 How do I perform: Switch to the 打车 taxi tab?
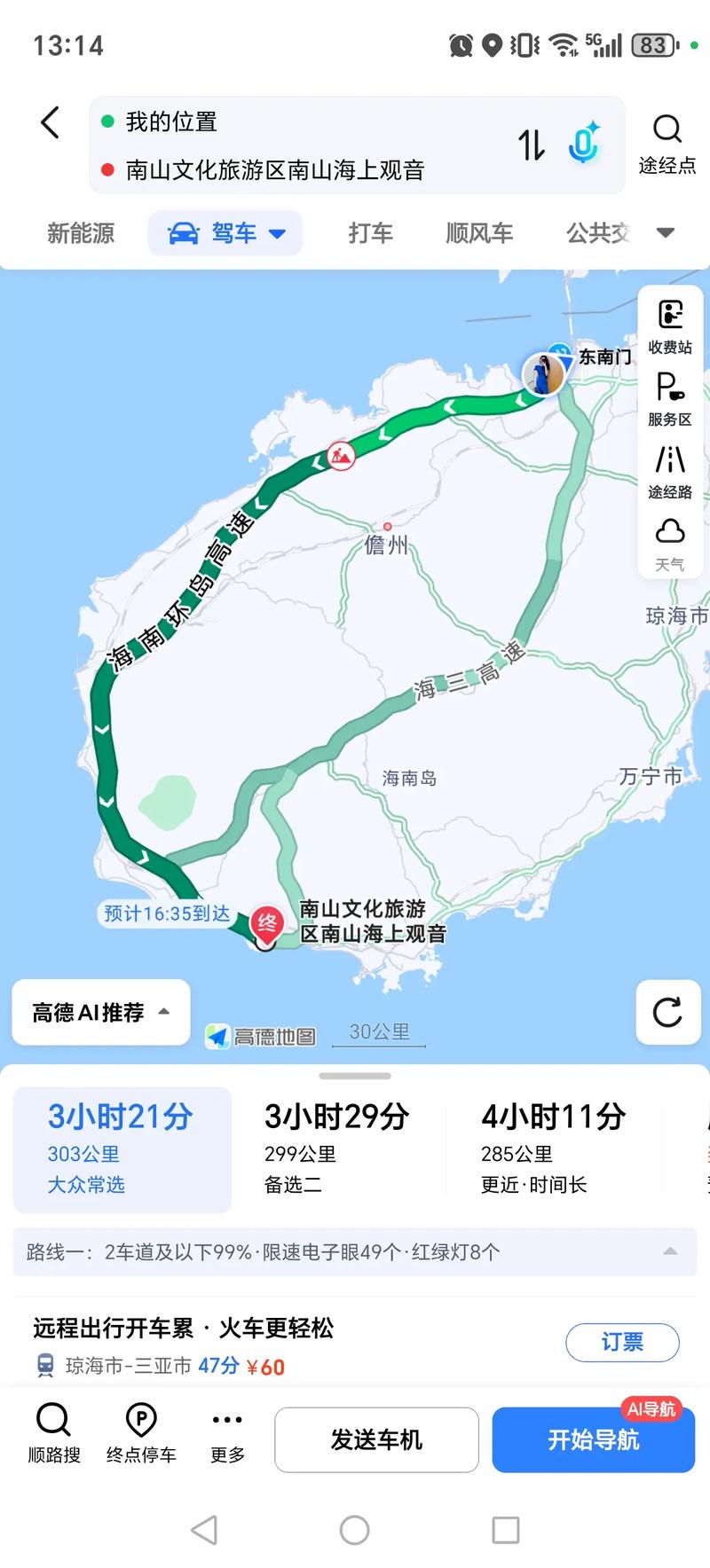coord(370,233)
